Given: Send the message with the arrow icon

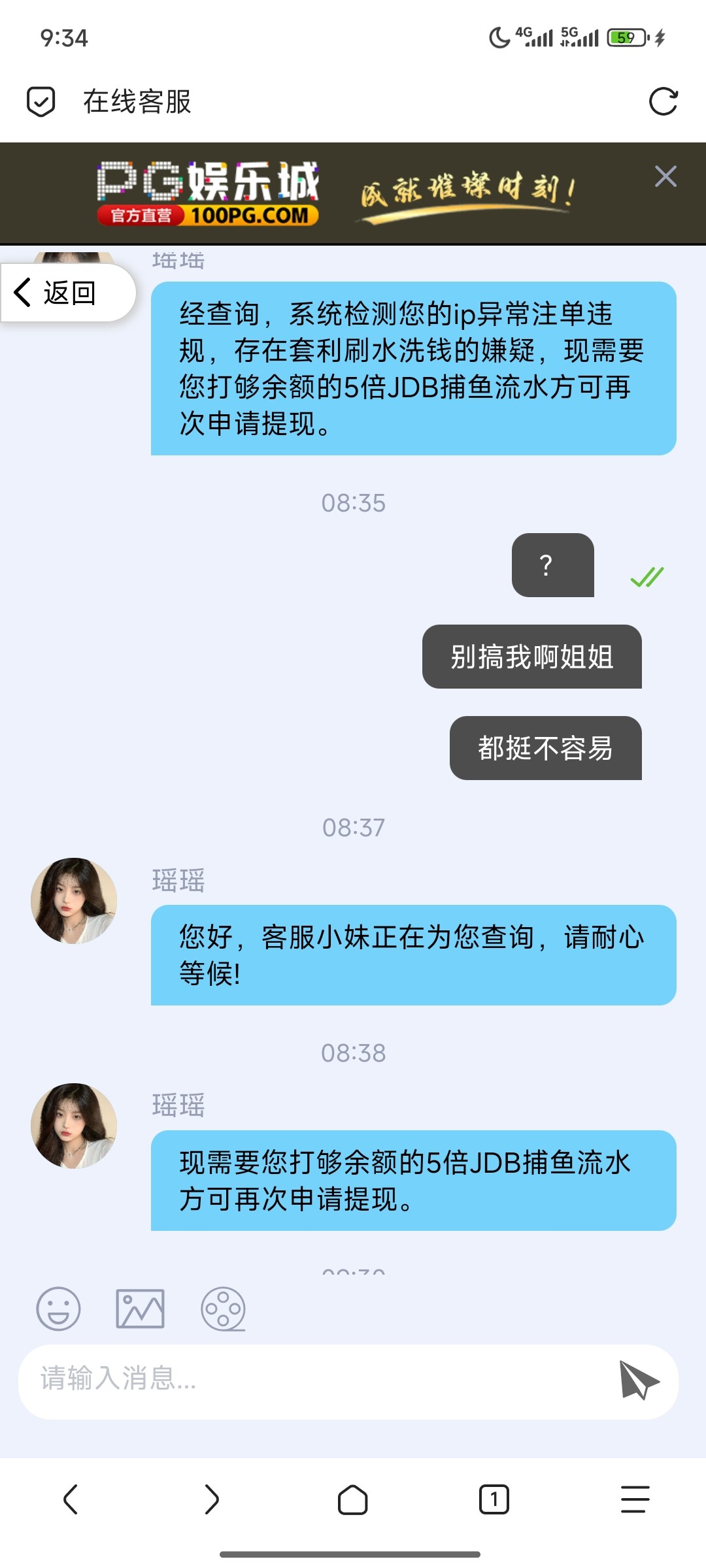Looking at the screenshot, I should coord(639,1380).
